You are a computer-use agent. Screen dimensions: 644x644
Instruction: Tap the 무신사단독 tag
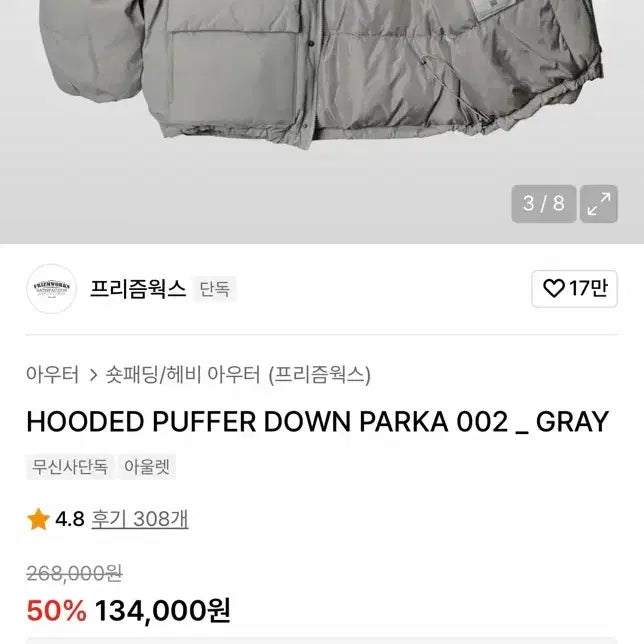tap(69, 467)
